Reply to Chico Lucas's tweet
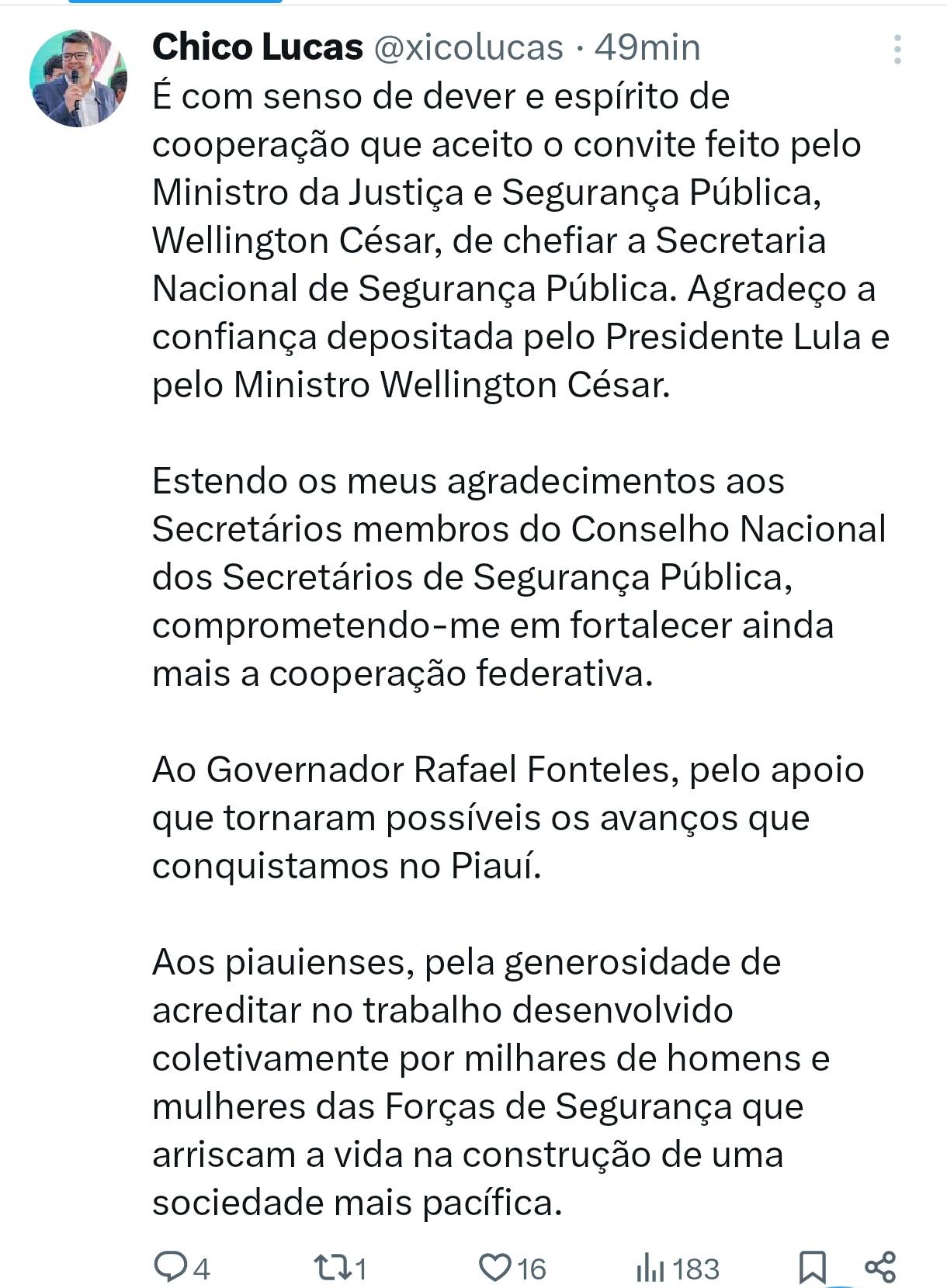Image resolution: width=947 pixels, height=1288 pixels. click(x=169, y=1267)
